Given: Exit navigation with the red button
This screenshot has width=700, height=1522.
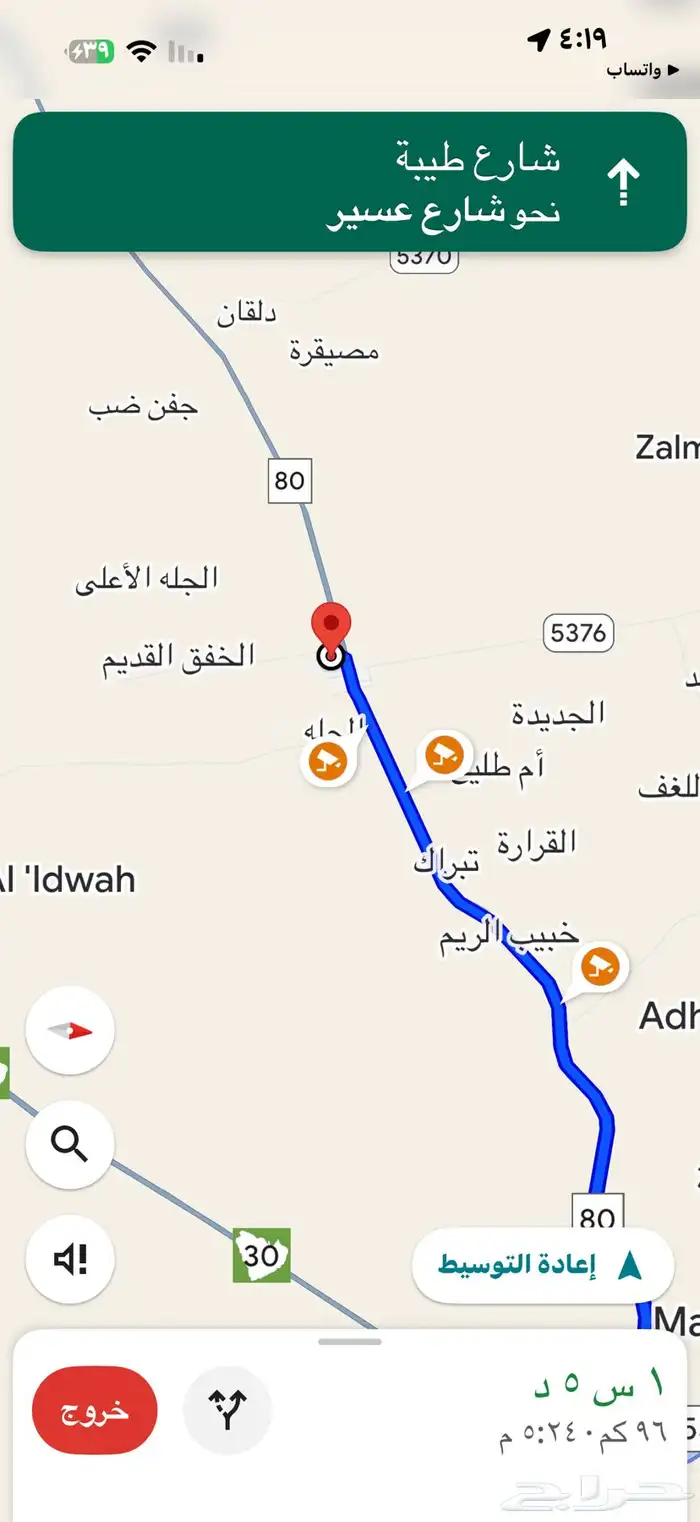Looking at the screenshot, I should coord(95,1410).
